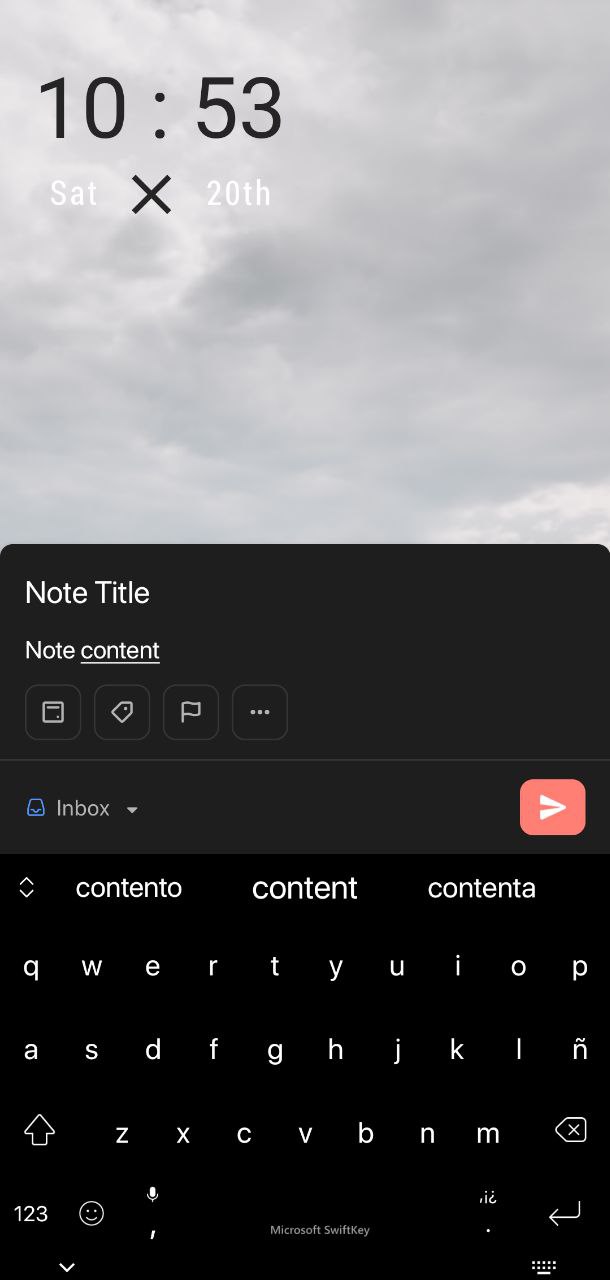Open the emoji keyboard smiley
Screen dimensions: 610x1280
(91, 1214)
